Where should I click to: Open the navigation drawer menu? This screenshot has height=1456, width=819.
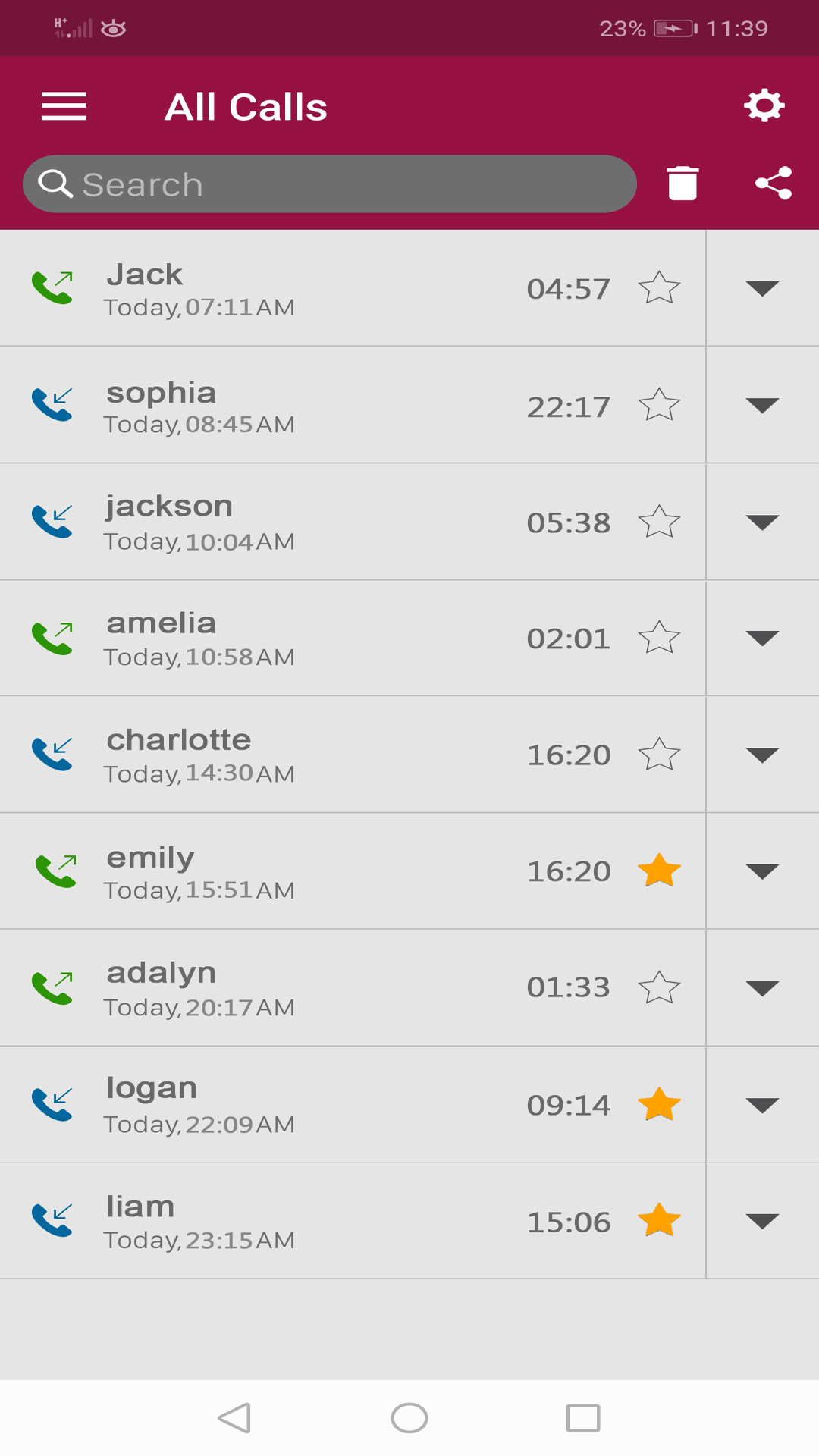click(x=64, y=106)
